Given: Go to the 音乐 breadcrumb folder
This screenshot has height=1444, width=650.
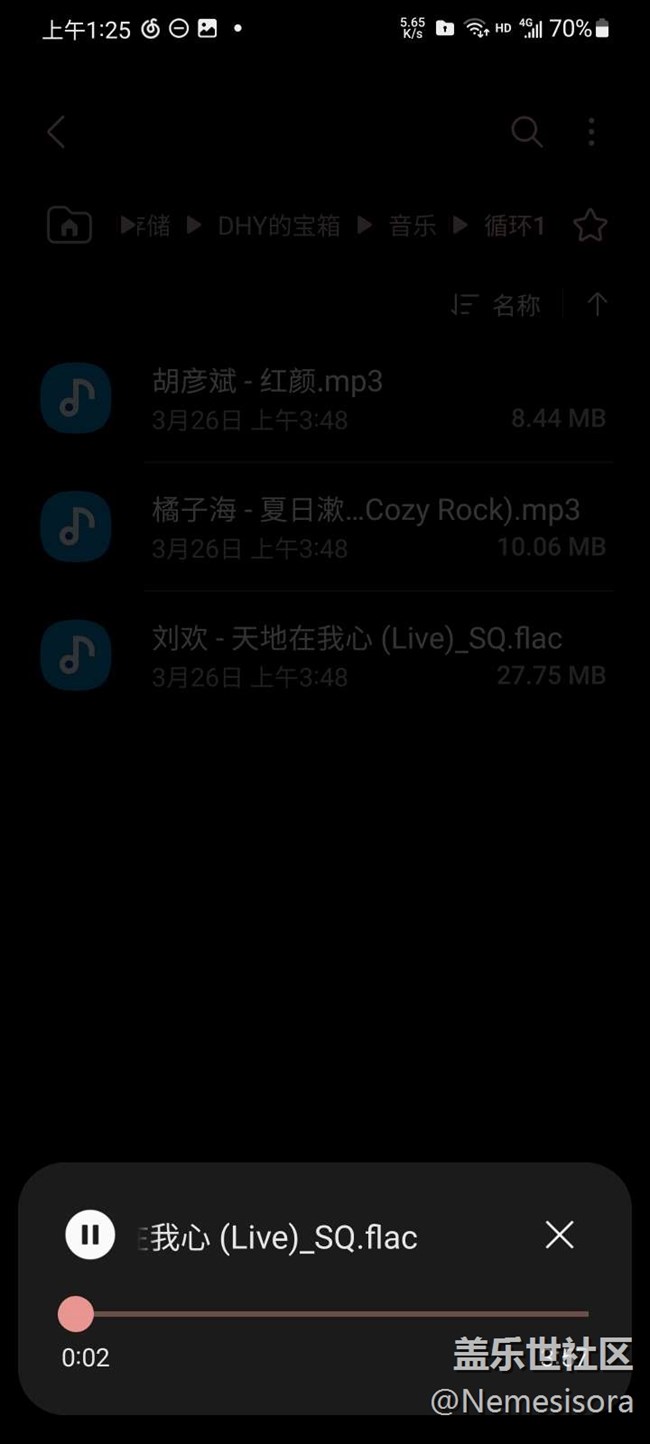Looking at the screenshot, I should 413,226.
